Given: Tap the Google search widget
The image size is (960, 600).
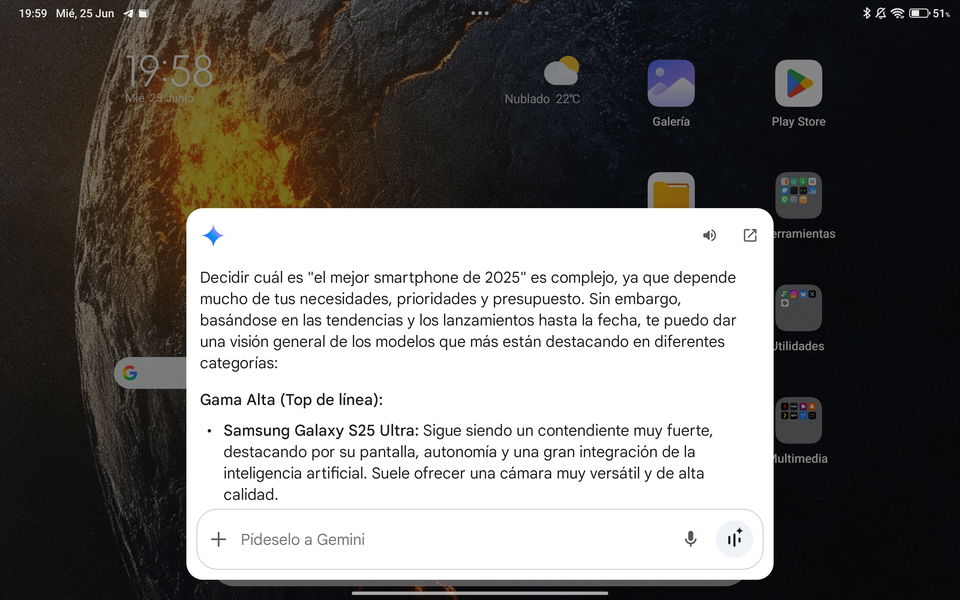Looking at the screenshot, I should [x=150, y=373].
